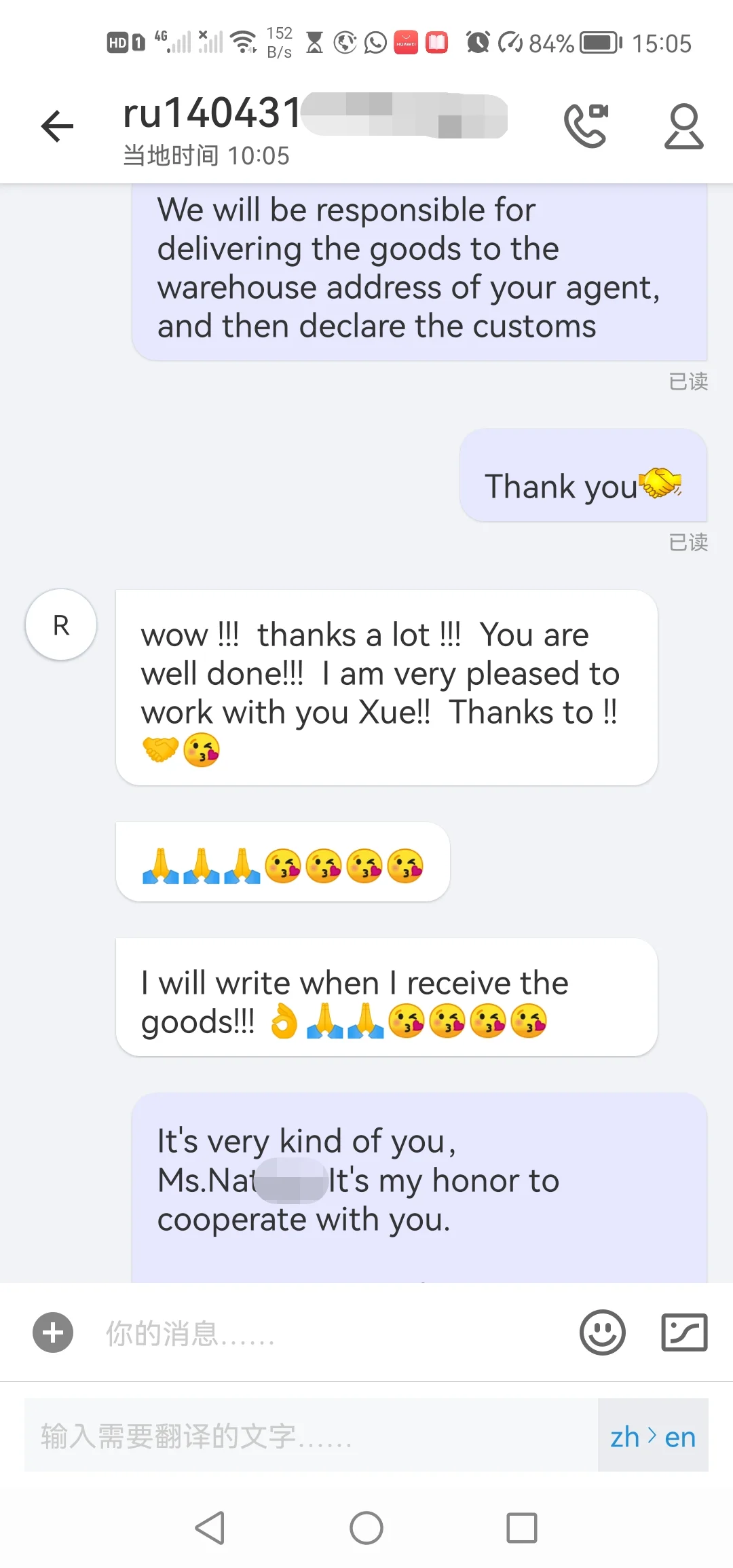The image size is (733, 1568).
Task: Open the image picker icon
Action: pyautogui.click(x=684, y=1332)
